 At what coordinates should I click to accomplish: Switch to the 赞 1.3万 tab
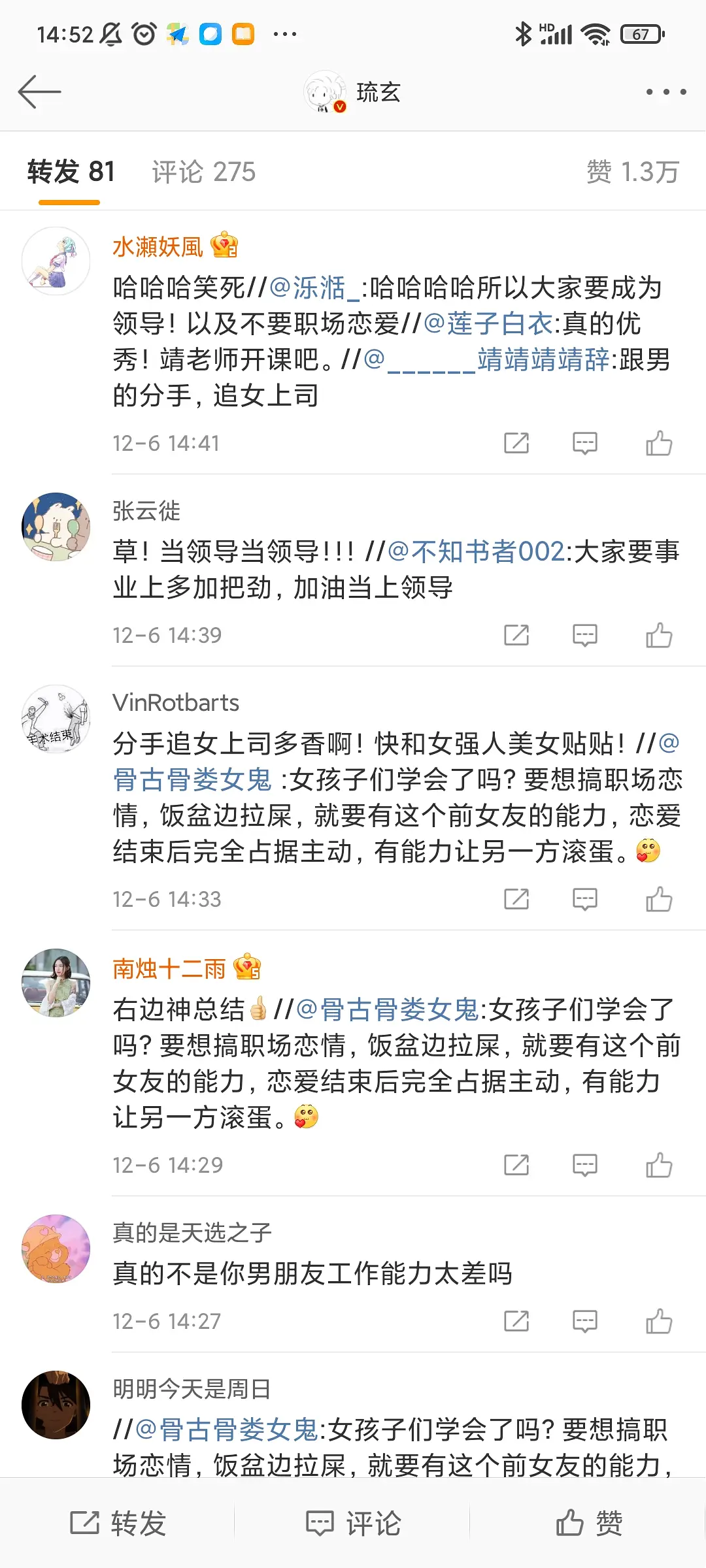tap(632, 172)
